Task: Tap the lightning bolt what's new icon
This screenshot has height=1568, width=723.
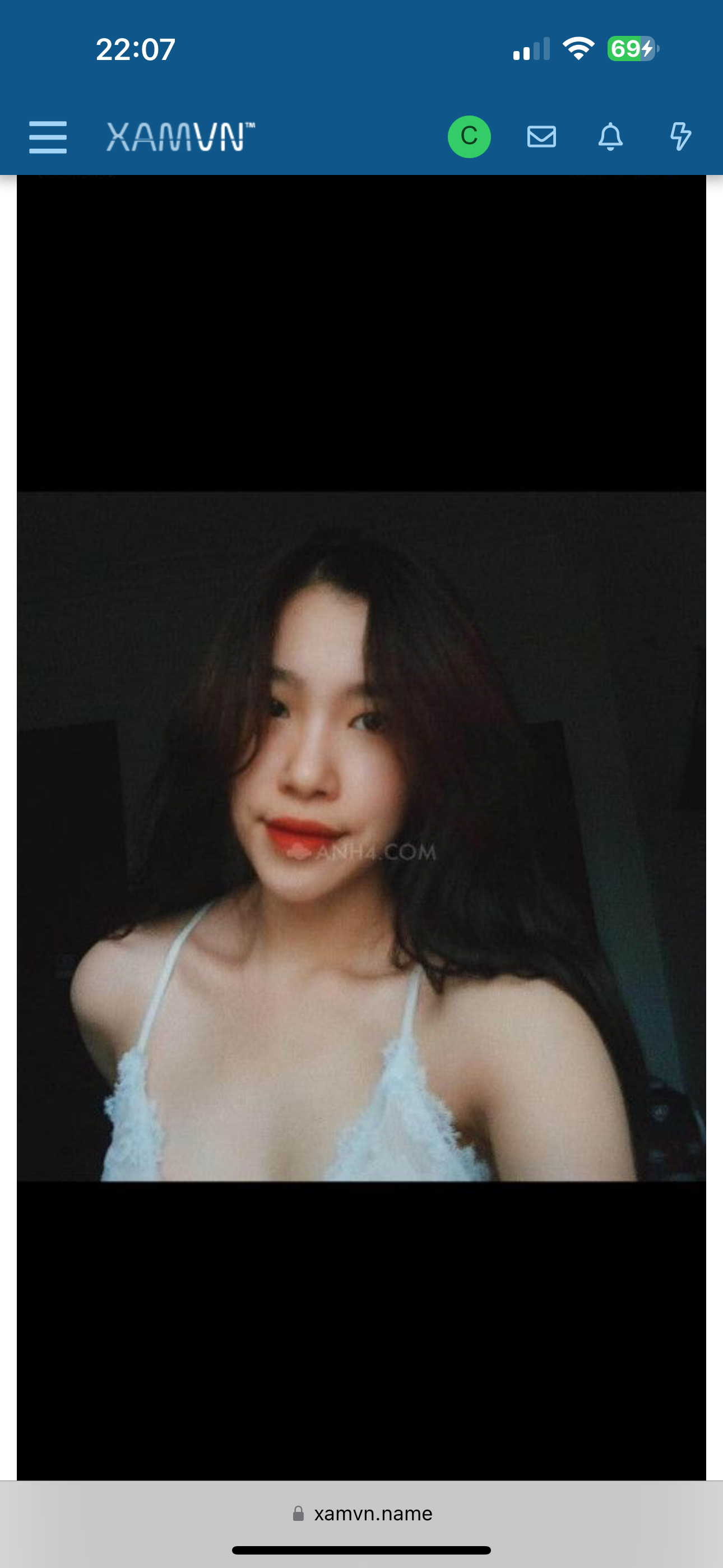Action: (680, 136)
